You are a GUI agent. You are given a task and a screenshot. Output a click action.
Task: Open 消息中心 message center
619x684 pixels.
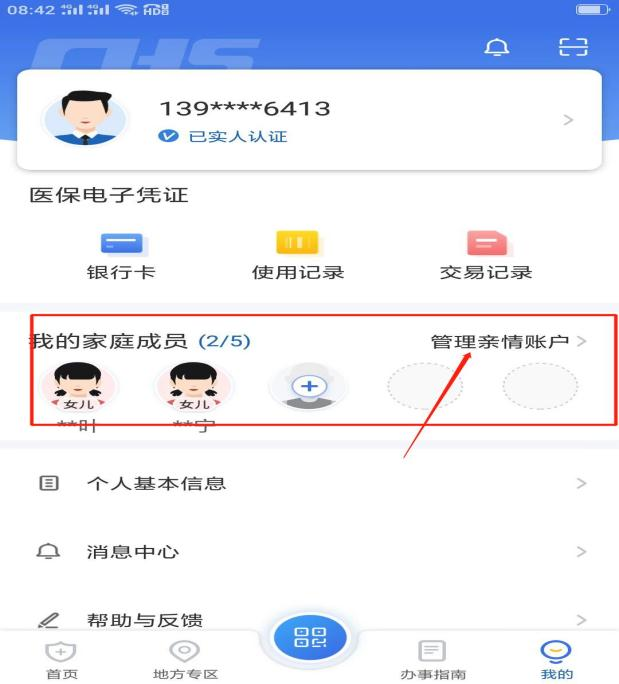[x=309, y=552]
